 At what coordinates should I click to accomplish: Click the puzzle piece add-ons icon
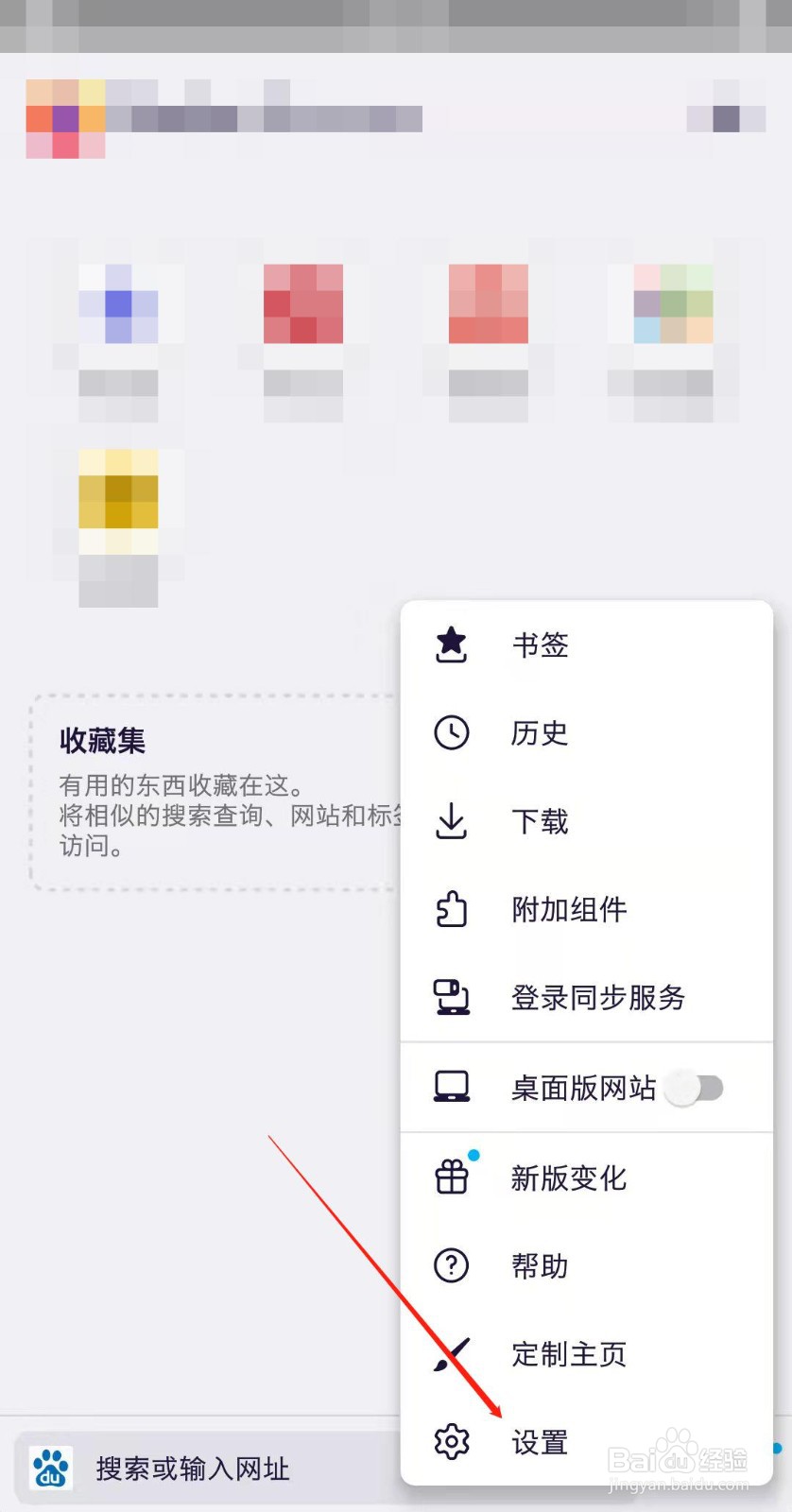tap(451, 909)
